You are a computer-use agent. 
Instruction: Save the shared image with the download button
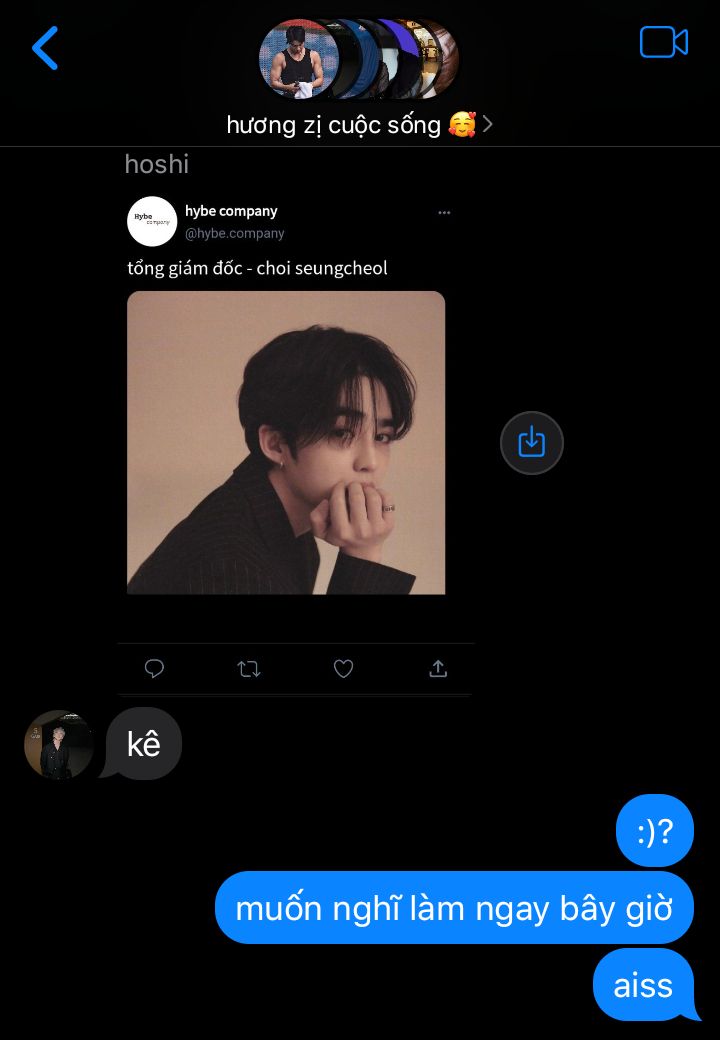tap(532, 443)
